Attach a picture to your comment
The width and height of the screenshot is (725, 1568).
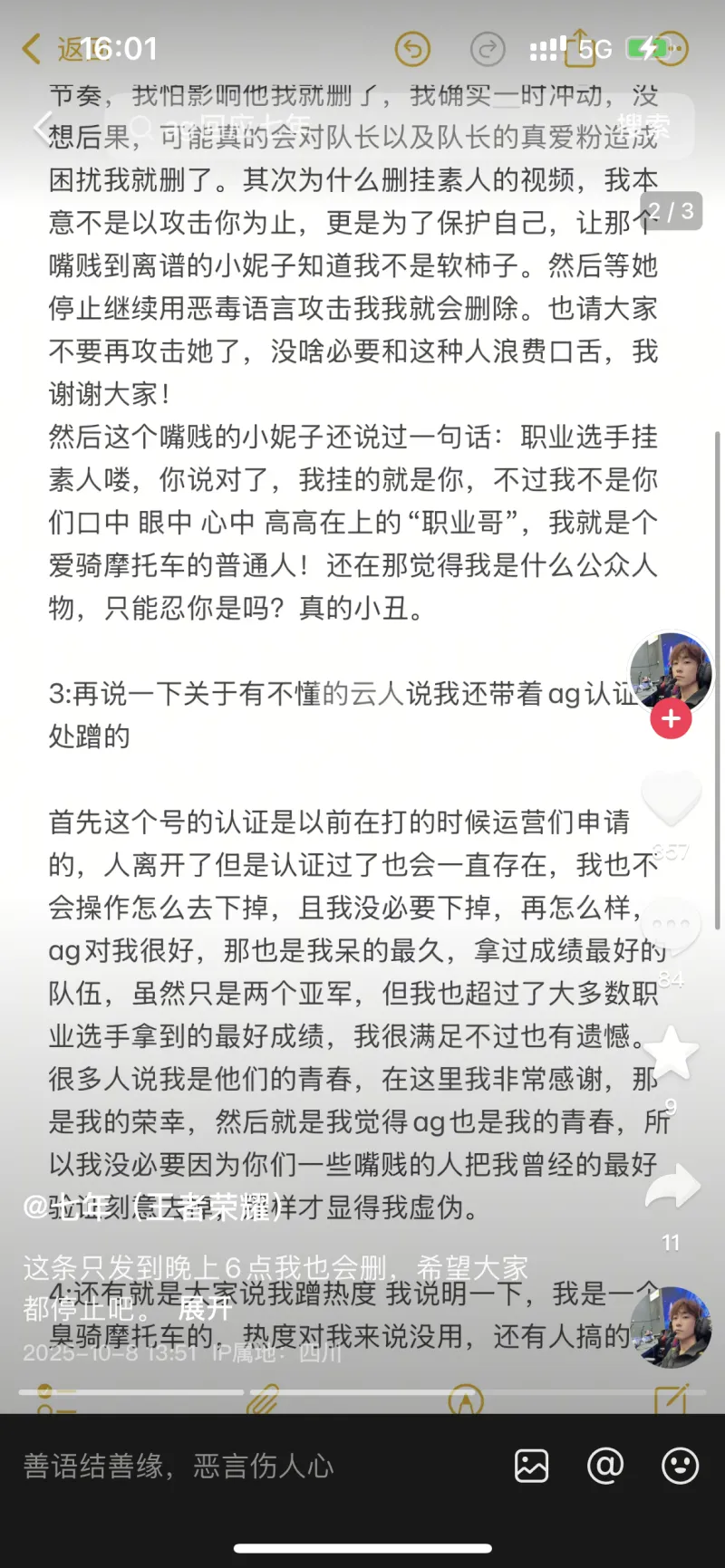pos(532,1466)
